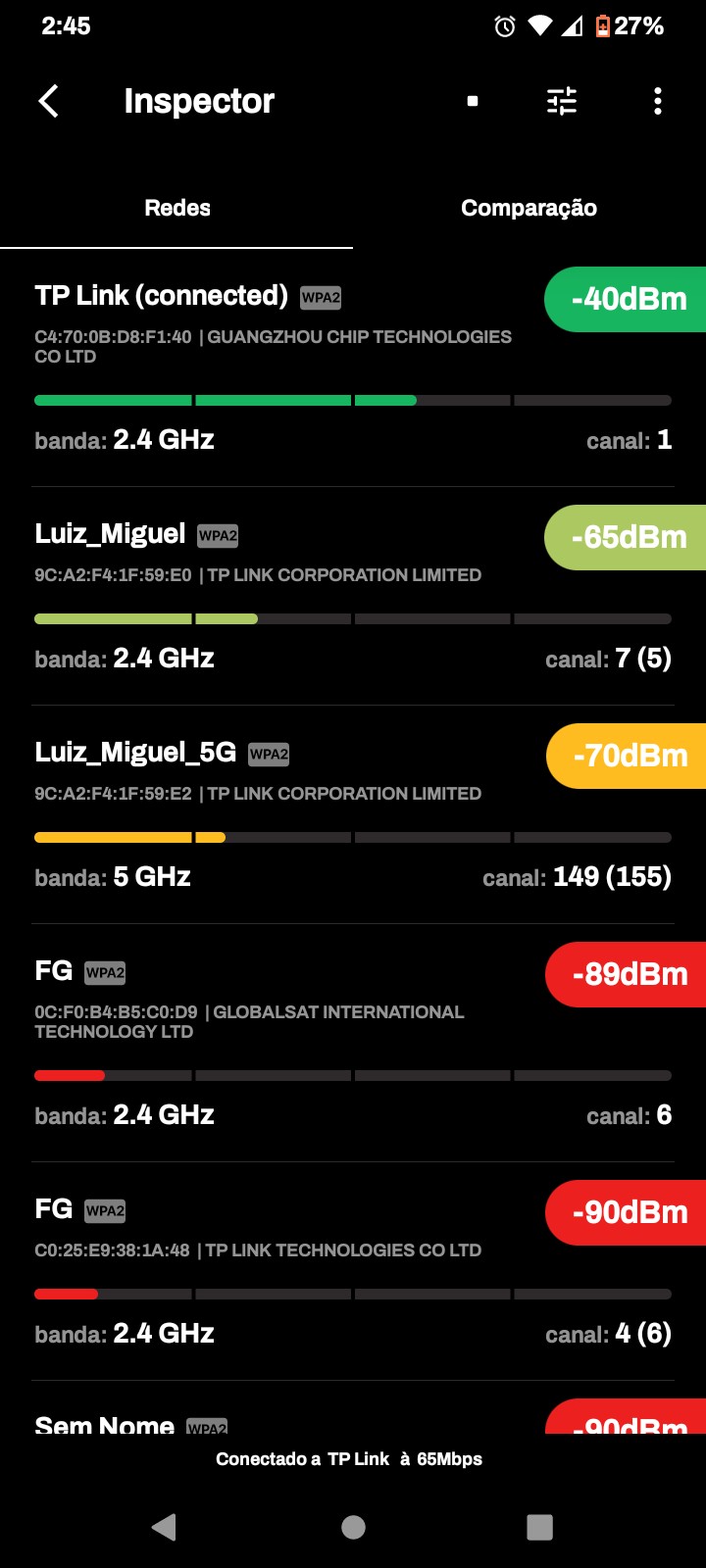The width and height of the screenshot is (706, 1568).
Task: Open the filter settings sliders icon
Action: [x=562, y=101]
